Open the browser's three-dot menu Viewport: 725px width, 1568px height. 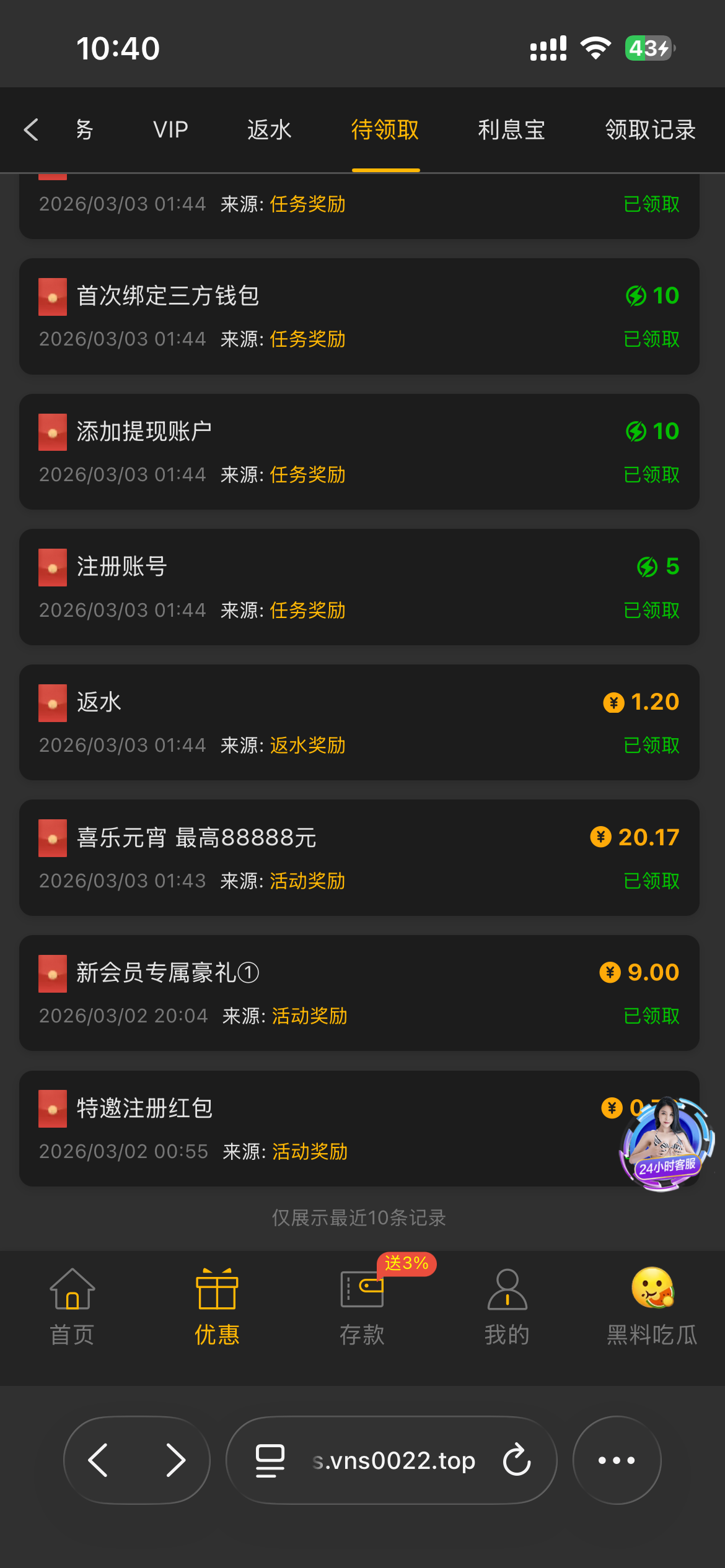(x=617, y=1460)
